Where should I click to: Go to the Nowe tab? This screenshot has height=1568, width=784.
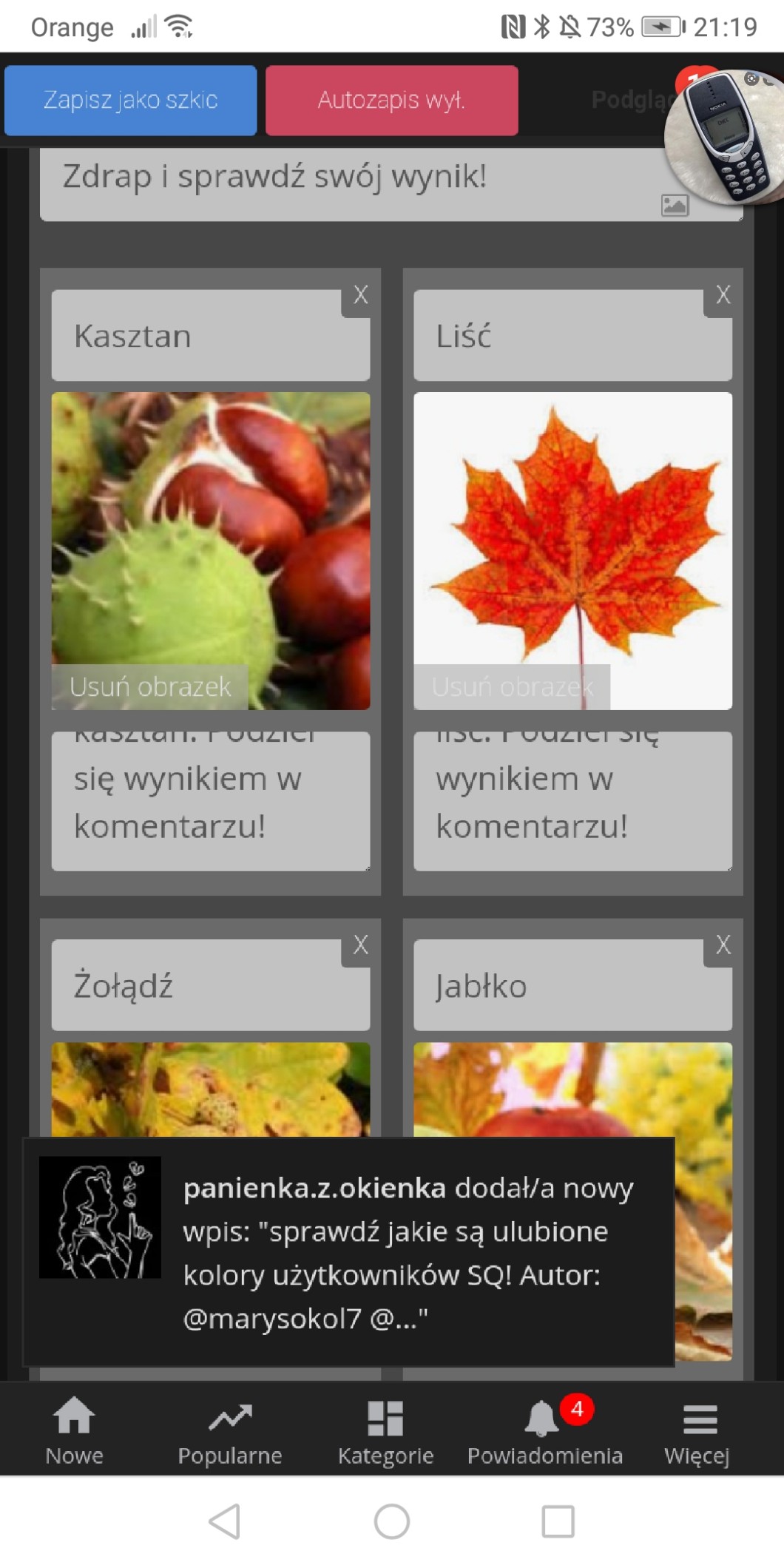point(74,1431)
